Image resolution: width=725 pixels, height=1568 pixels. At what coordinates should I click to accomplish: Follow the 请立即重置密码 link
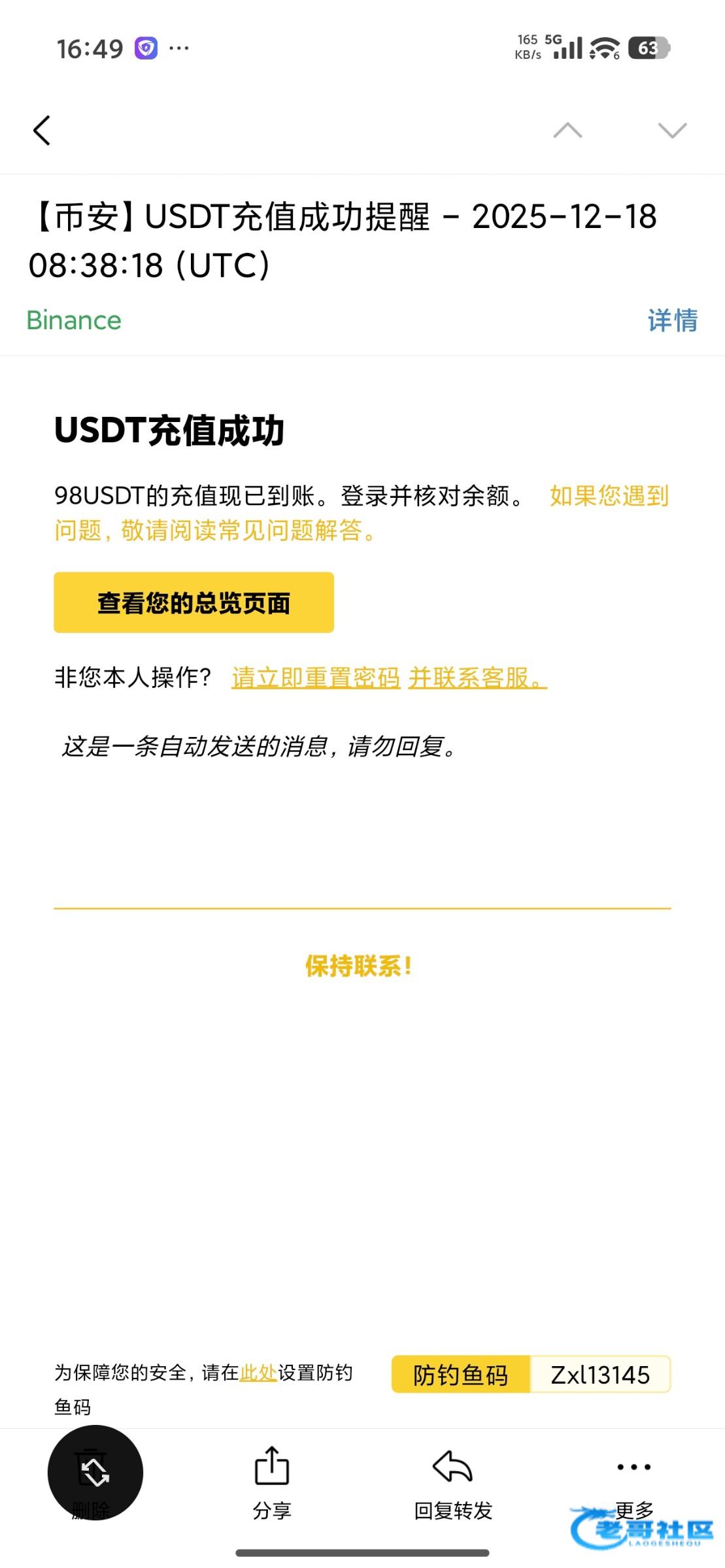coord(316,678)
